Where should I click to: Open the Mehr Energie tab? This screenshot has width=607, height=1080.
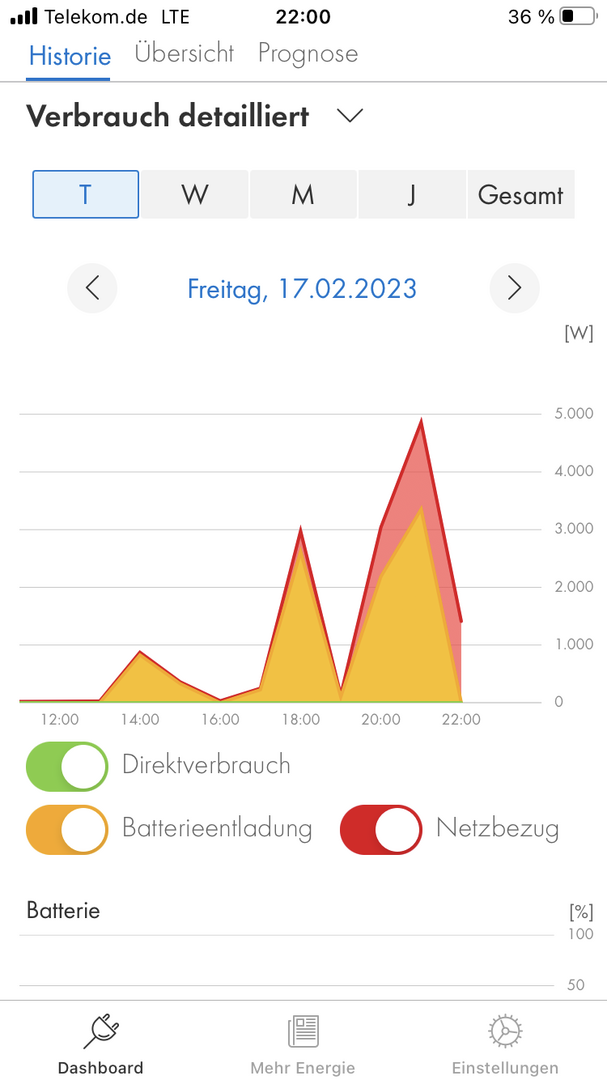(x=302, y=1043)
